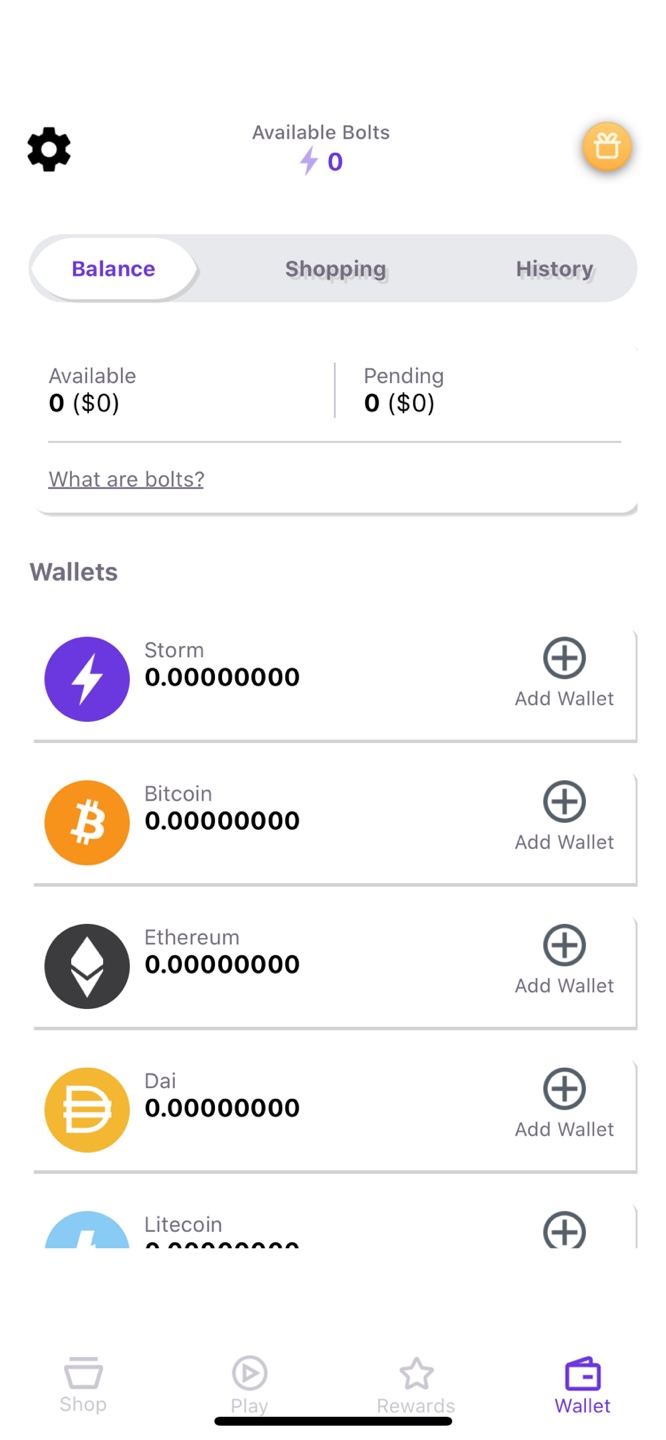This screenshot has width=666, height=1440.
Task: Open the orange gift box button
Action: tap(607, 148)
